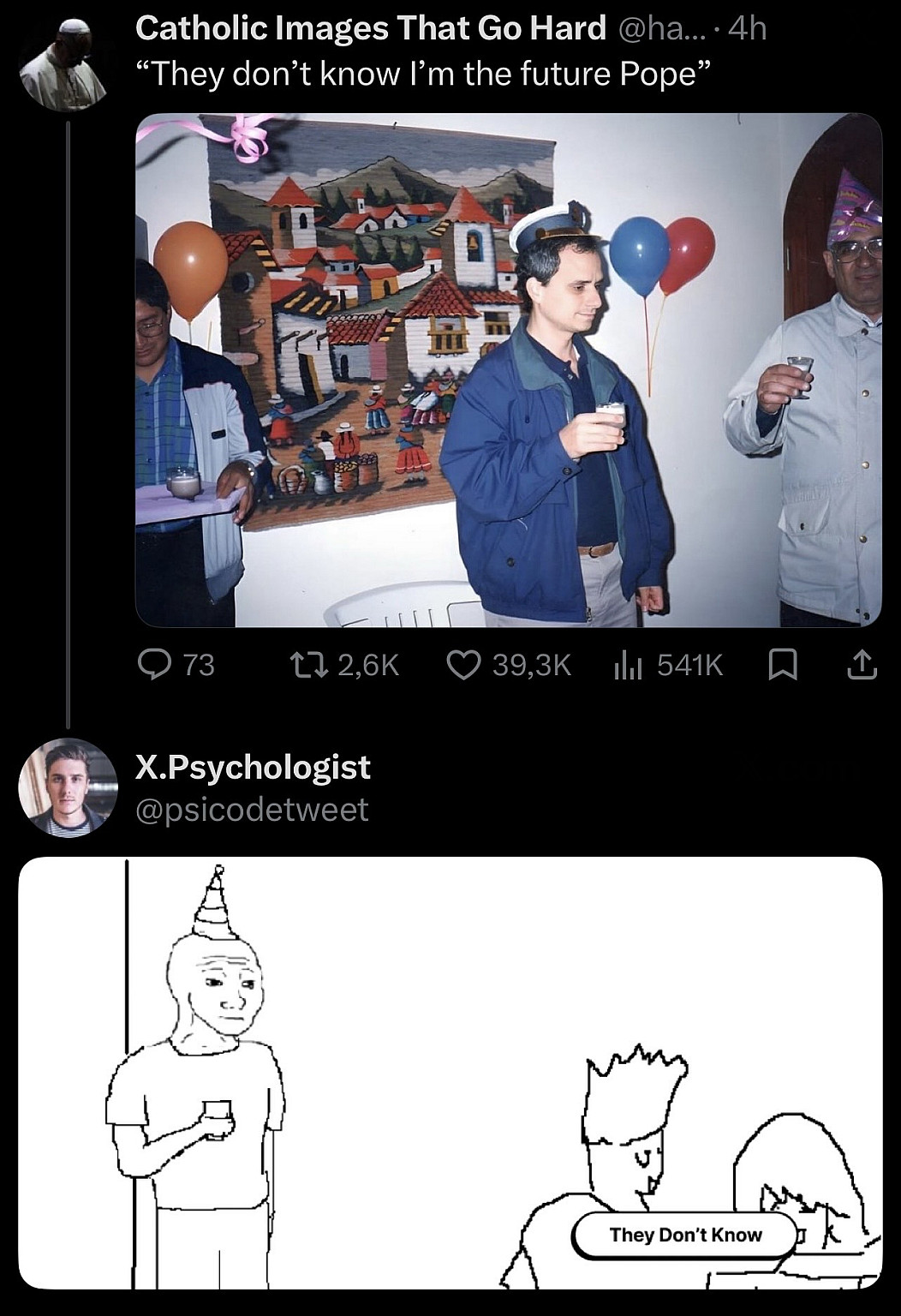901x1316 pixels.
Task: Open Catholic Images That Go Hard avatar
Action: (67, 64)
